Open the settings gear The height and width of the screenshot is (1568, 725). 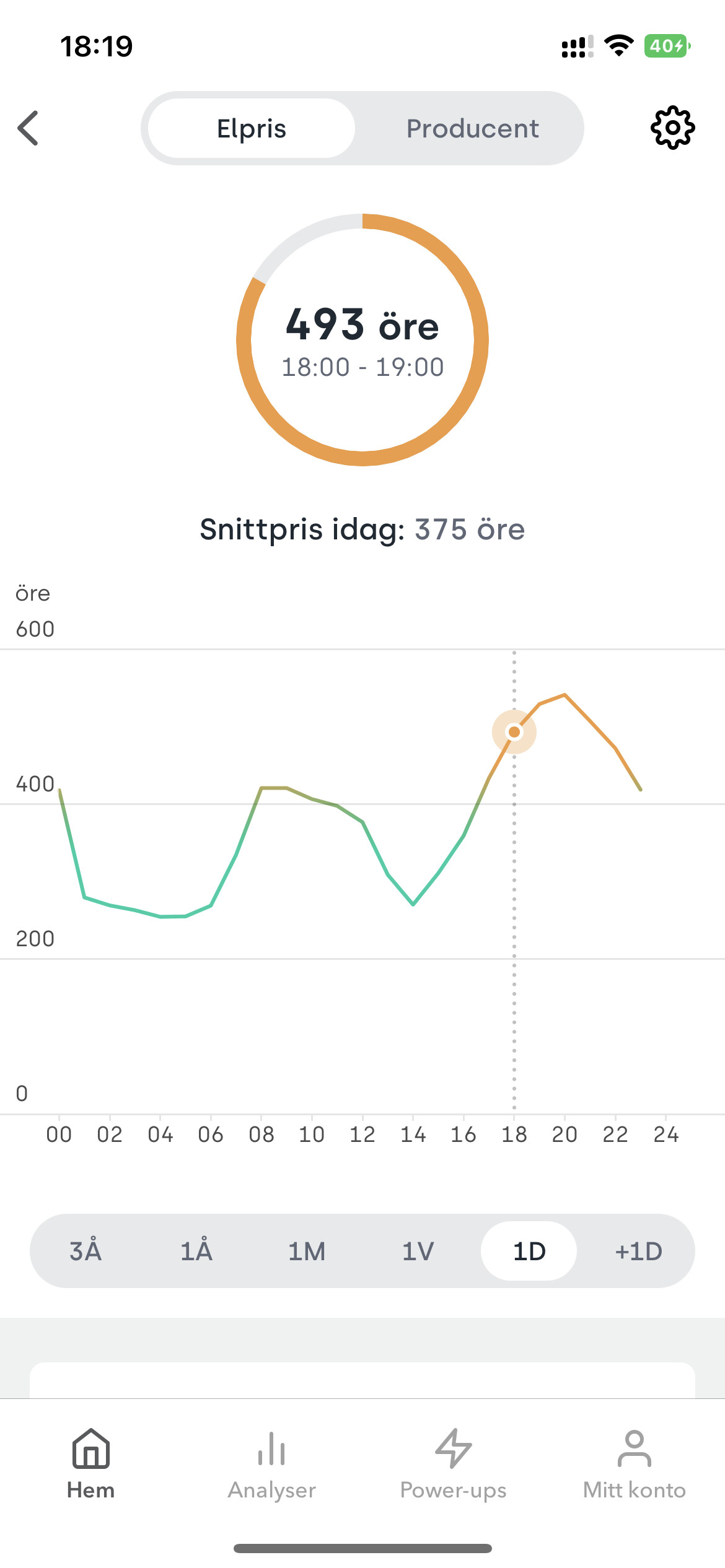[672, 128]
